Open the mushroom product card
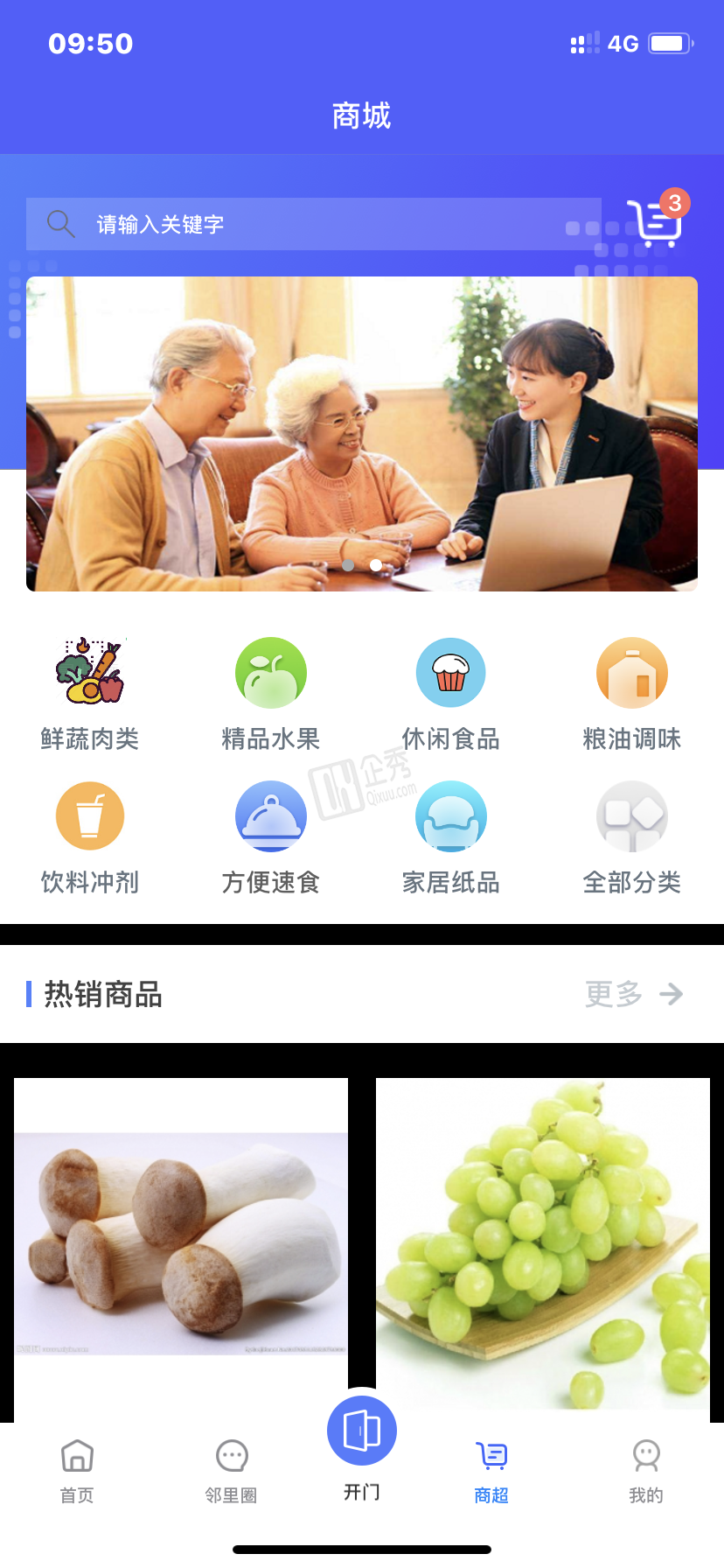Screen dimensions: 724x1568 click(x=181, y=1242)
